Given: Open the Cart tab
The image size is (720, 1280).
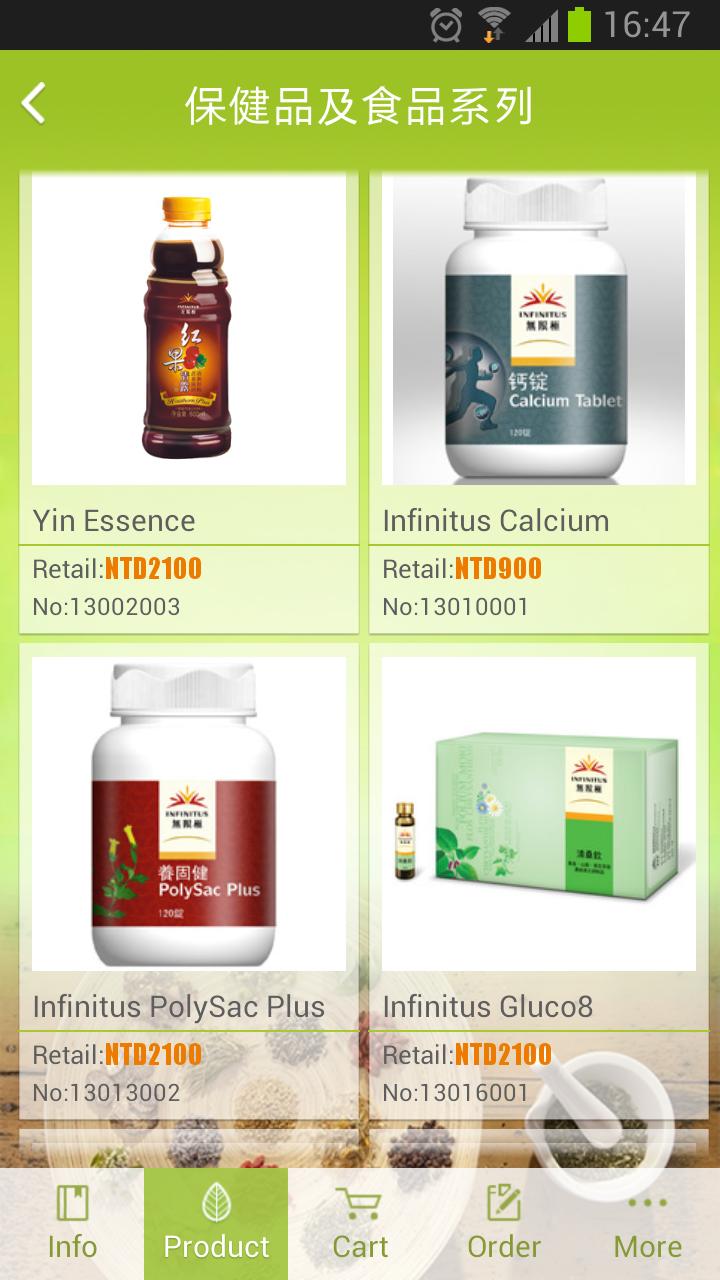Looking at the screenshot, I should (x=360, y=1224).
